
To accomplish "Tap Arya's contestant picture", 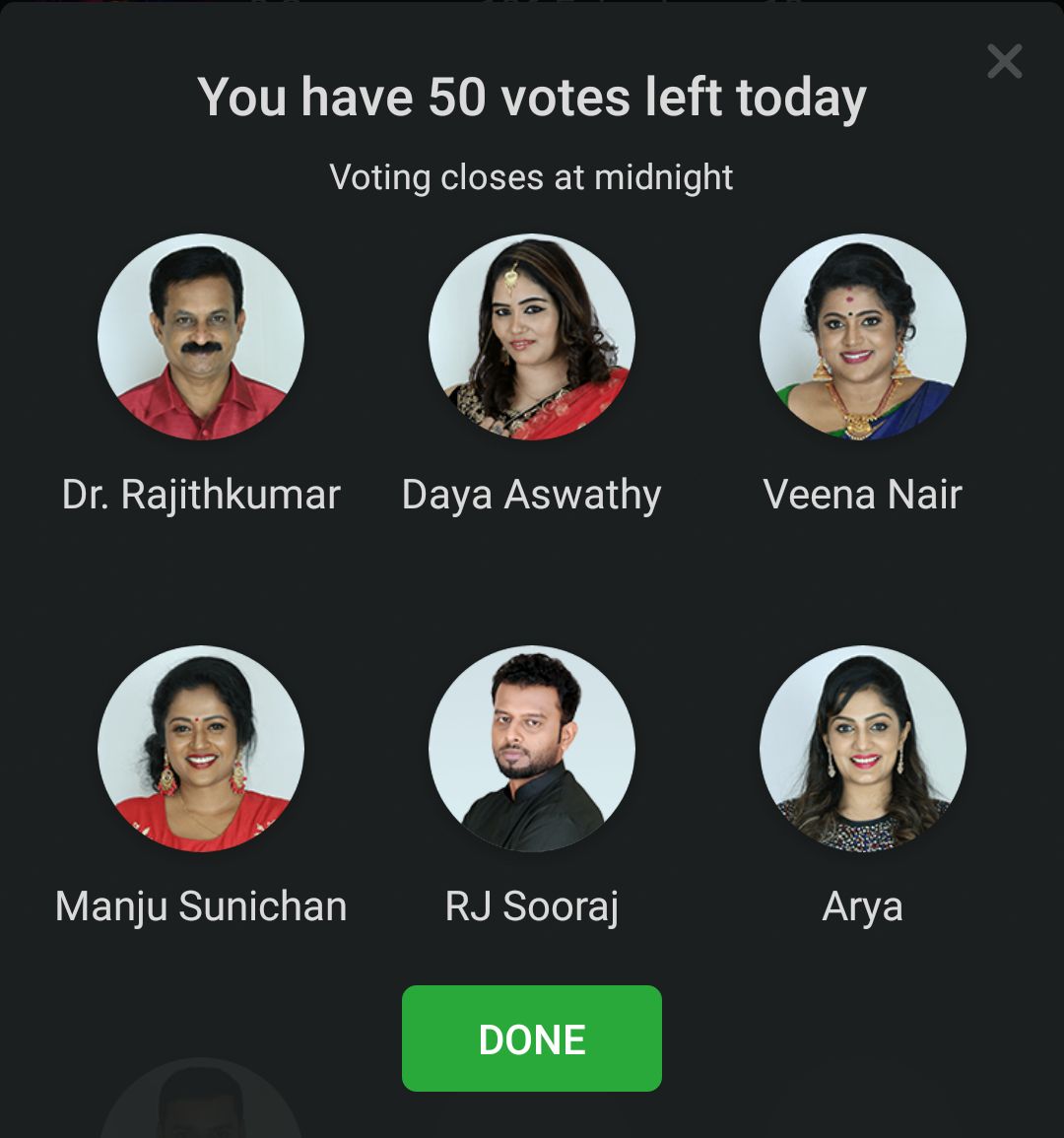I will click(x=862, y=749).
